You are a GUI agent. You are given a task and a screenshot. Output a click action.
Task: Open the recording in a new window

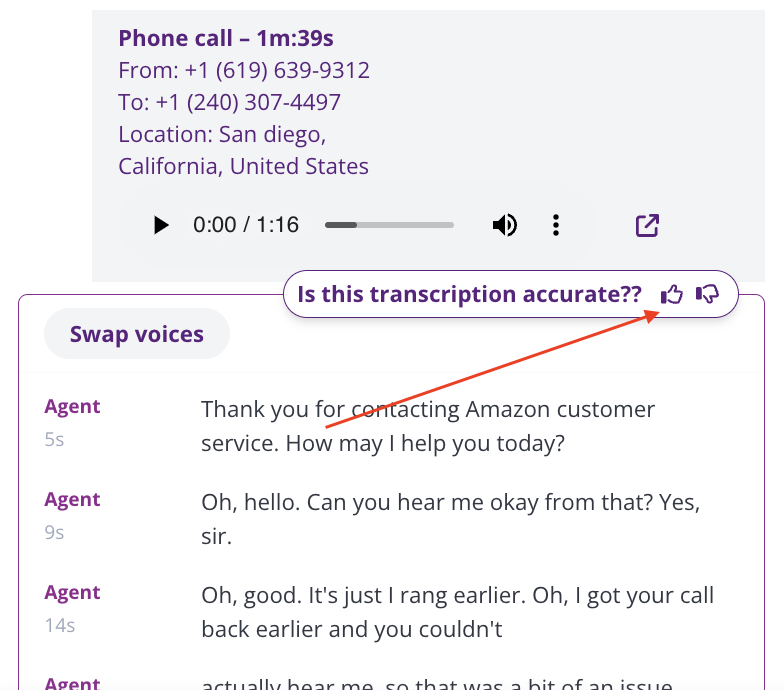point(647,225)
